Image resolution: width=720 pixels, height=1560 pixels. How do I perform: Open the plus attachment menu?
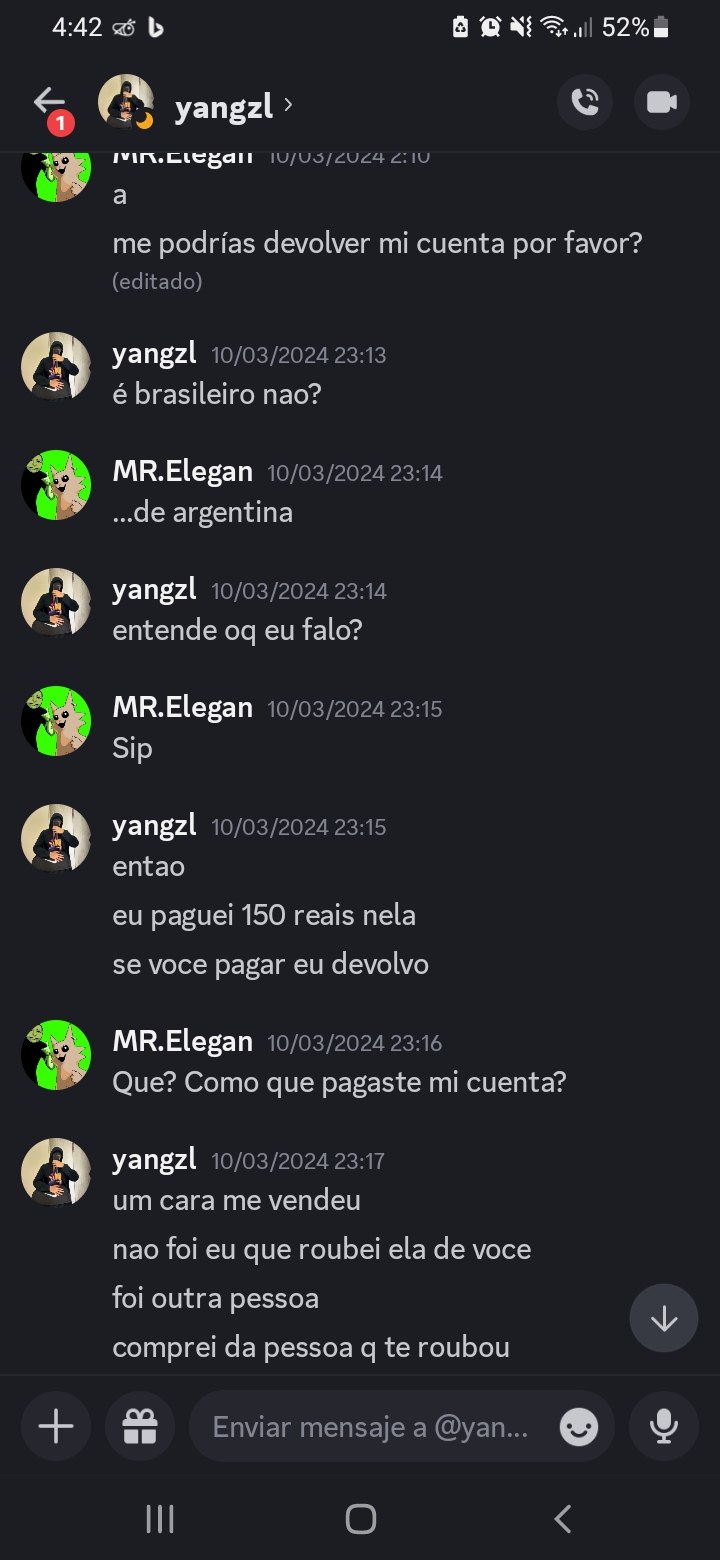tap(56, 1426)
